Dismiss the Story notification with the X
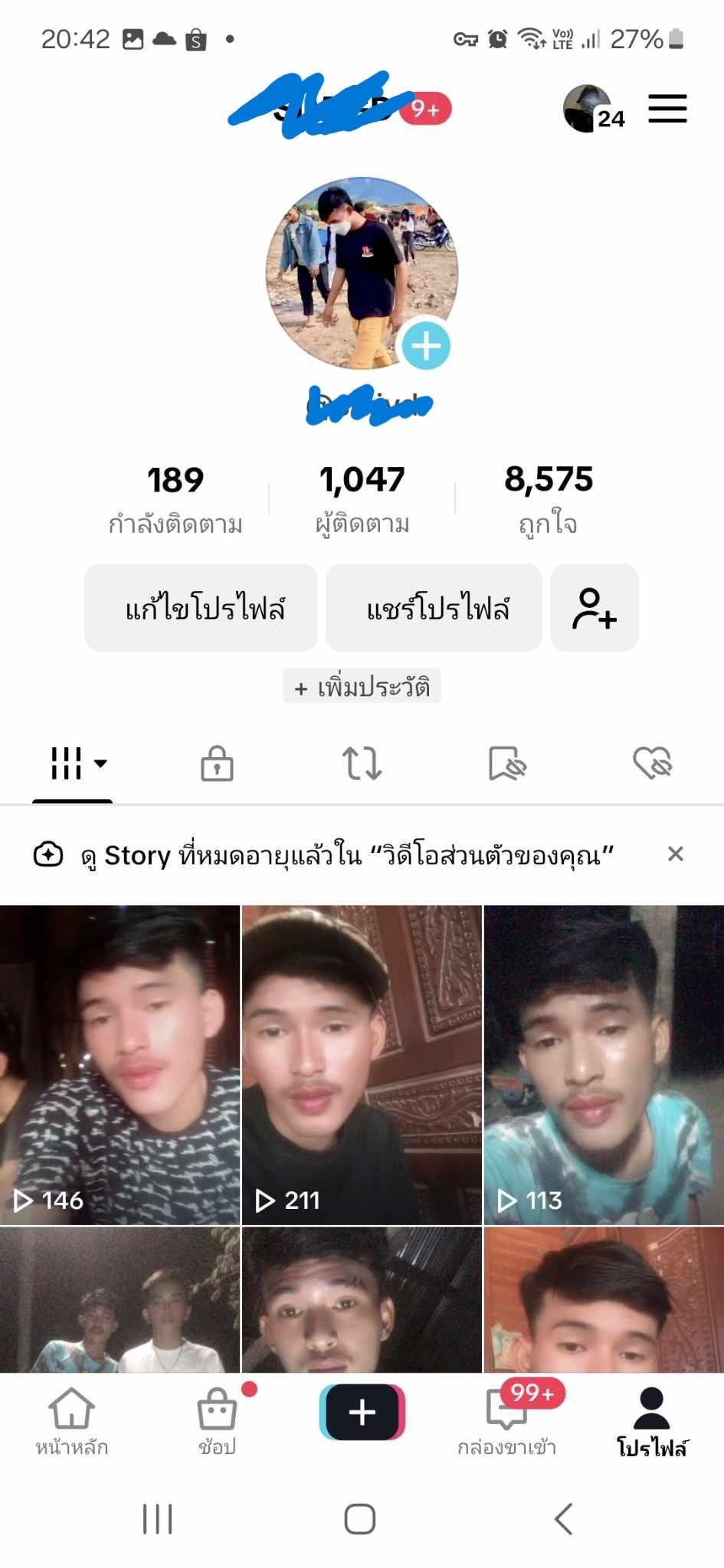This screenshot has width=724, height=1568. [x=676, y=854]
